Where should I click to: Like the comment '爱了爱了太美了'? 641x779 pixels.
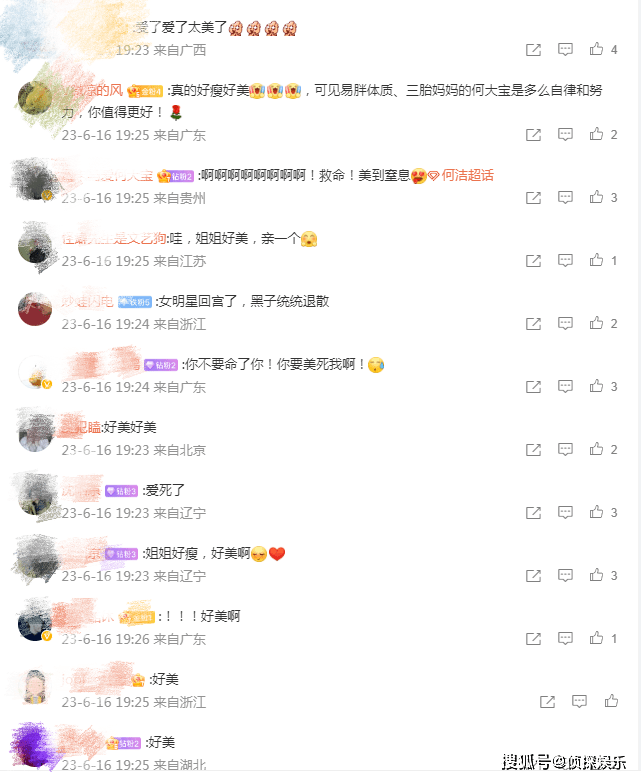tap(597, 49)
